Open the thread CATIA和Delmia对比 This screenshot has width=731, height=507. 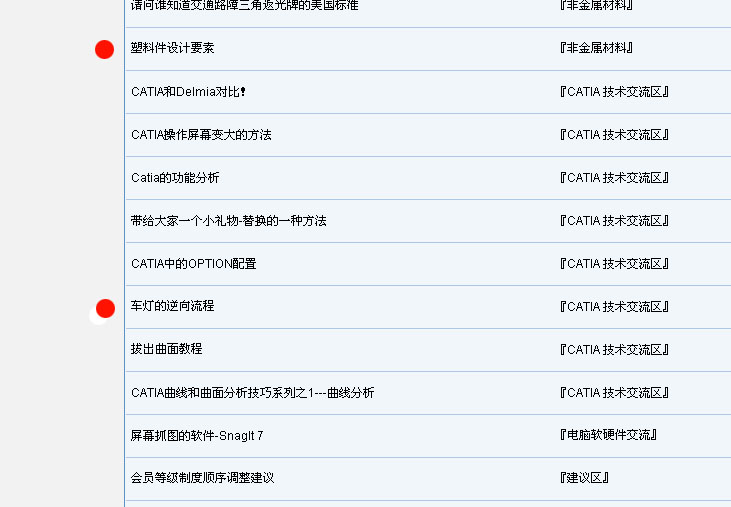[187, 92]
